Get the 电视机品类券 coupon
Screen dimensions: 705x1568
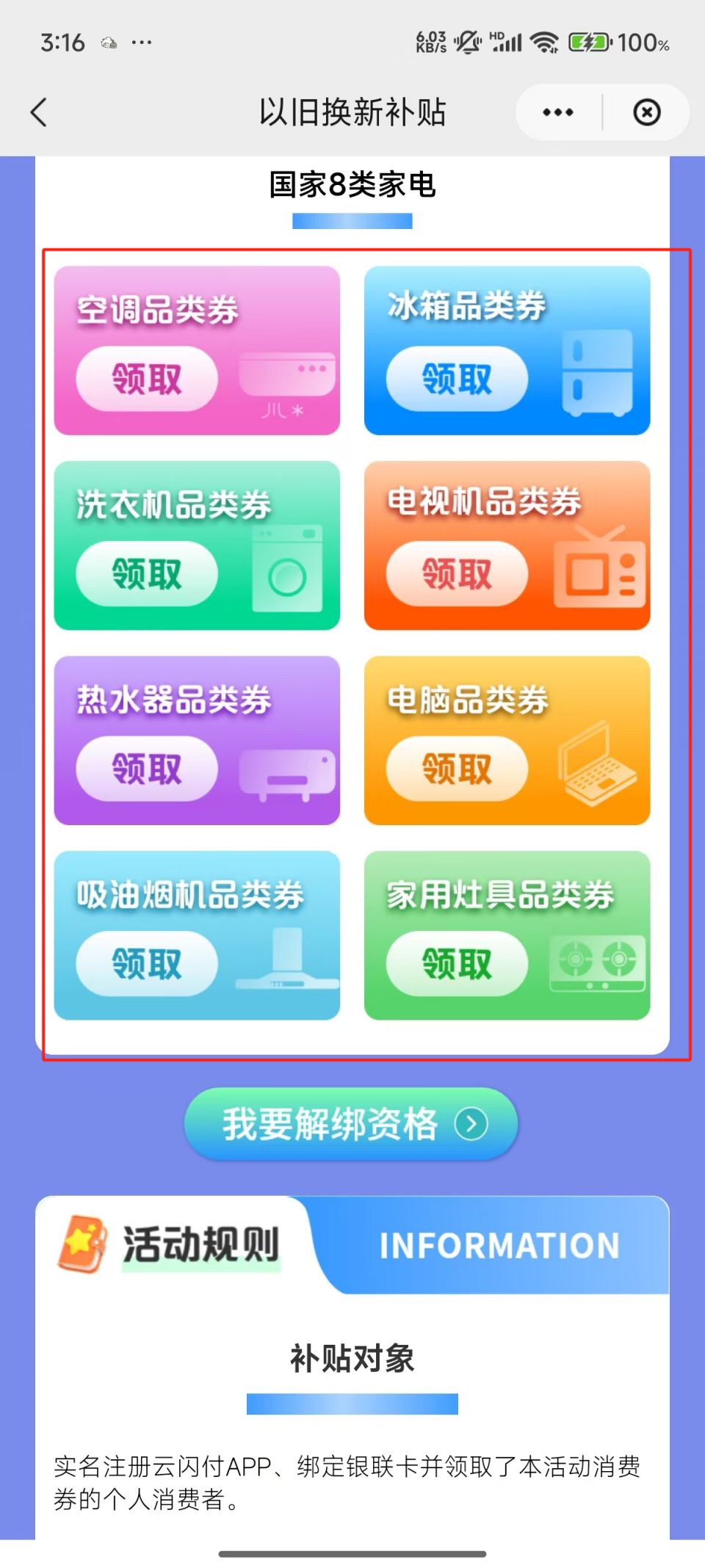pos(457,573)
